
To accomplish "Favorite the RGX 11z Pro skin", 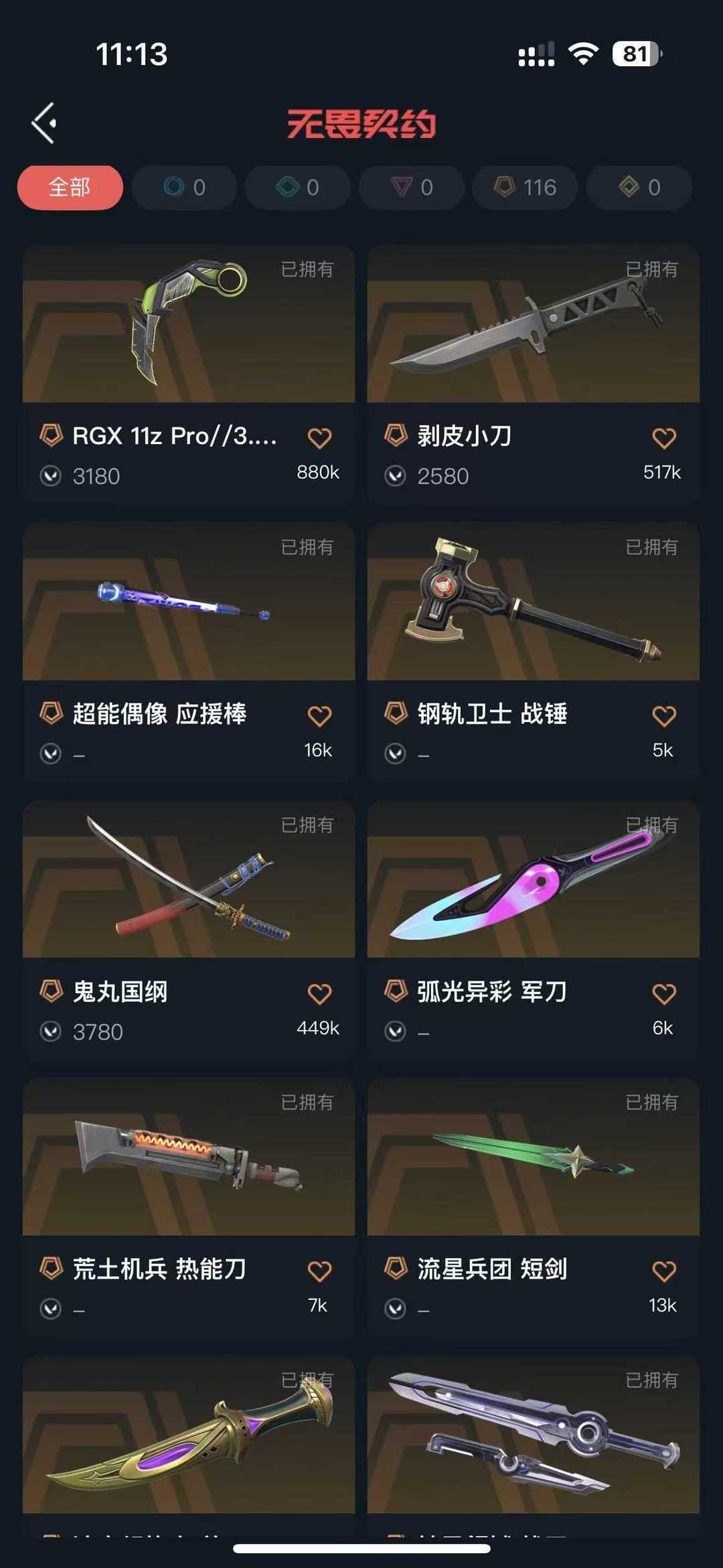I will [x=319, y=438].
